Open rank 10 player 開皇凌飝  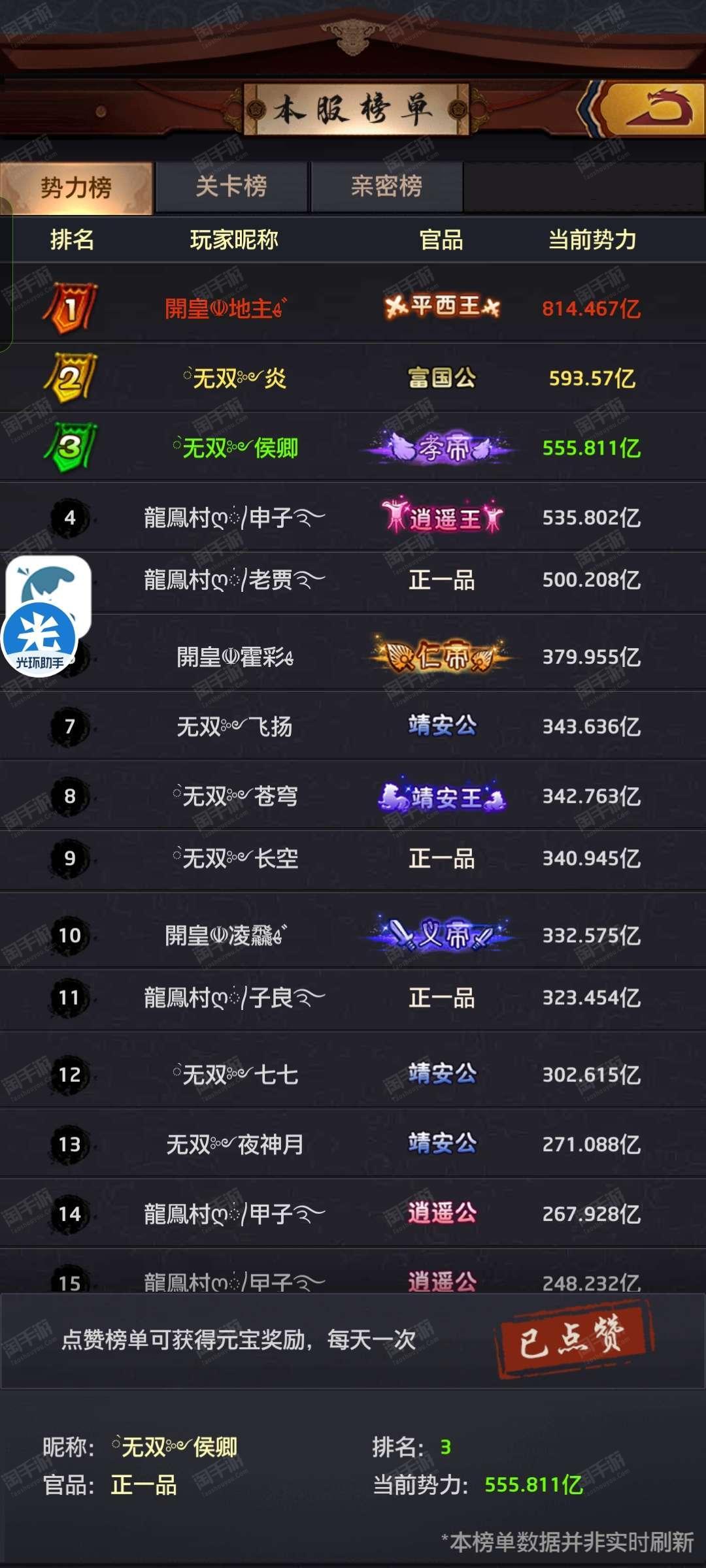point(226,936)
